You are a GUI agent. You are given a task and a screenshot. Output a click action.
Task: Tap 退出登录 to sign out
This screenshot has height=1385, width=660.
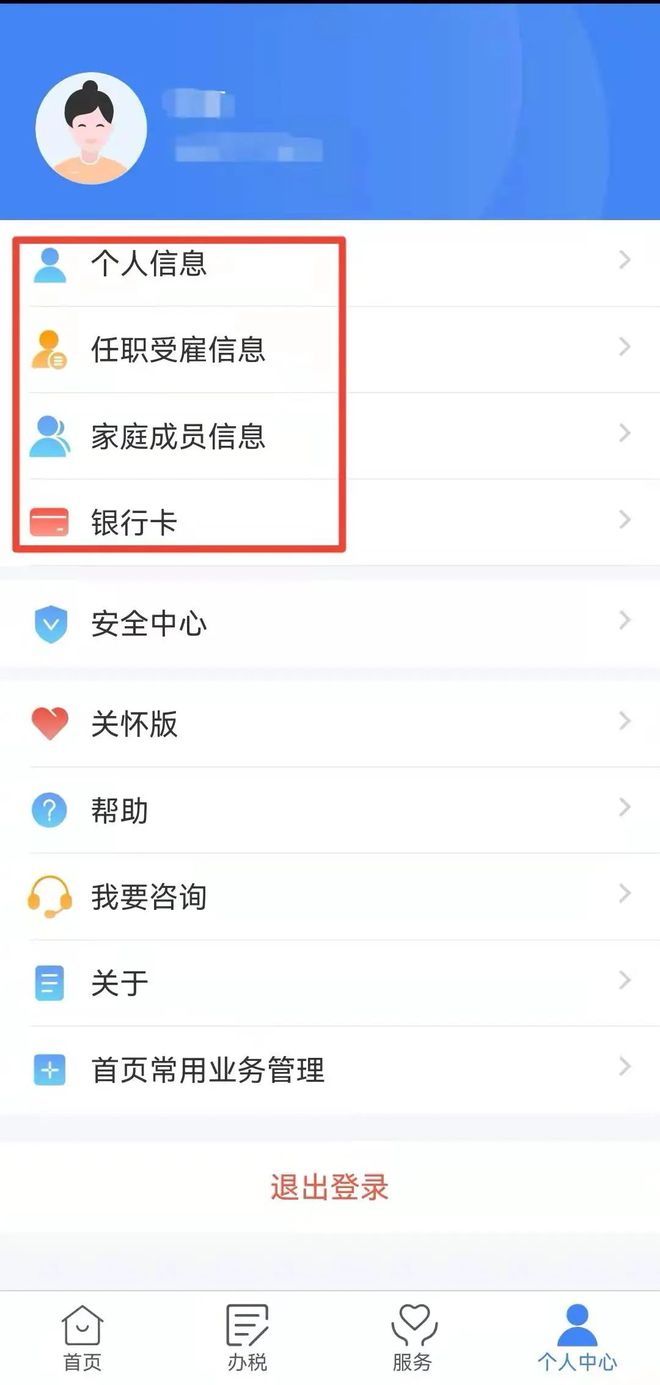point(330,1187)
